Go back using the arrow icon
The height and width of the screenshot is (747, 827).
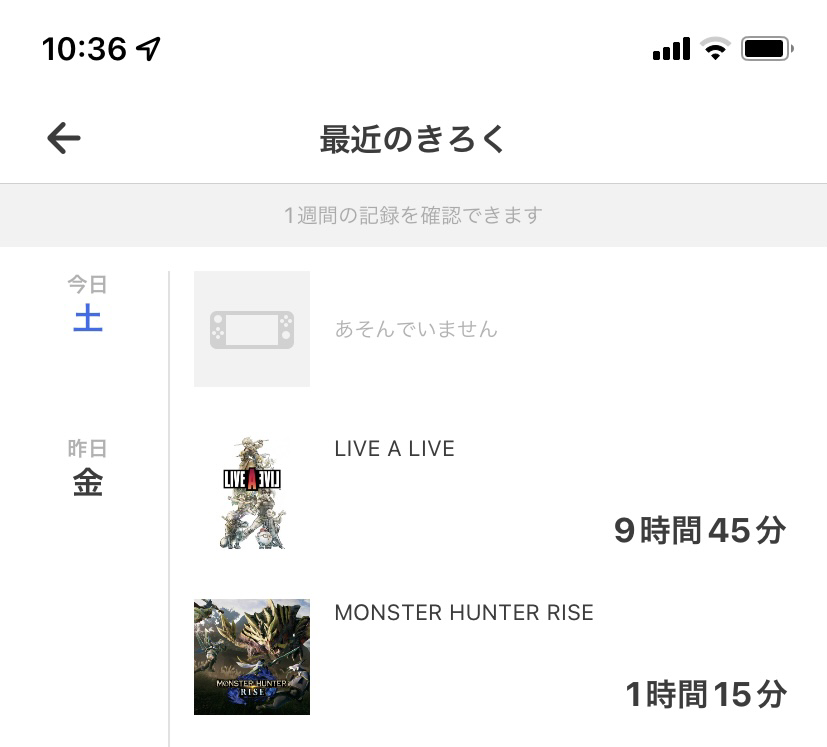pos(63,138)
